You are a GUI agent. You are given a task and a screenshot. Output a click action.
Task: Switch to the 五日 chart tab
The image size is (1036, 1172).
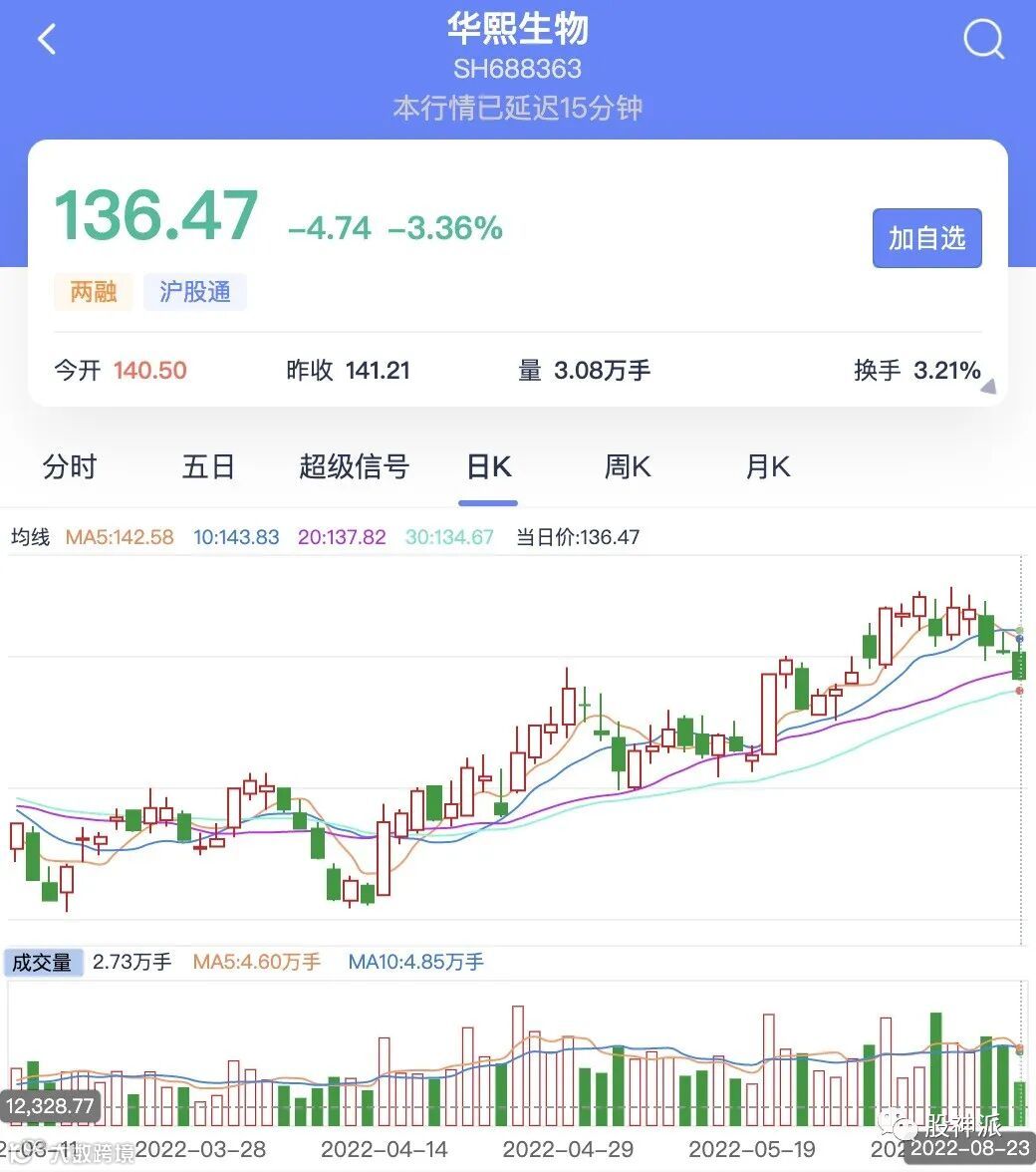(x=208, y=467)
